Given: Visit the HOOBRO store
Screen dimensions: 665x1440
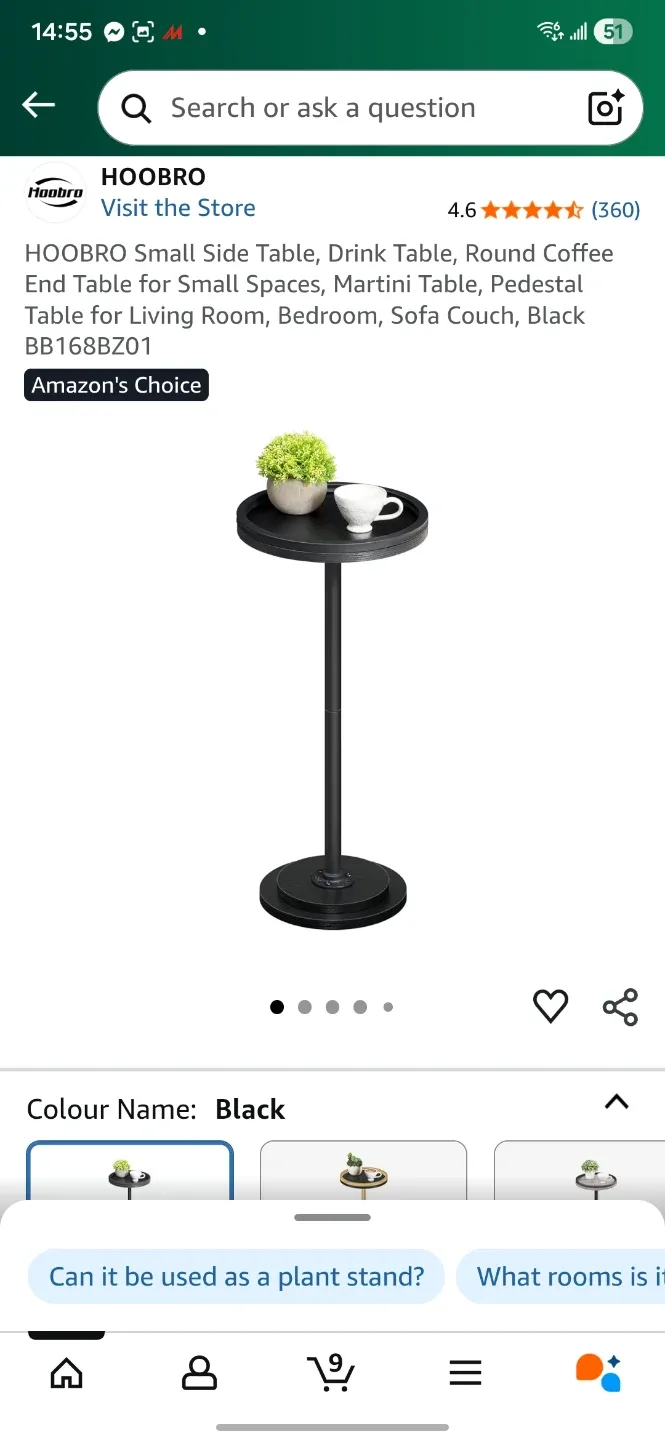Looking at the screenshot, I should (x=178, y=208).
